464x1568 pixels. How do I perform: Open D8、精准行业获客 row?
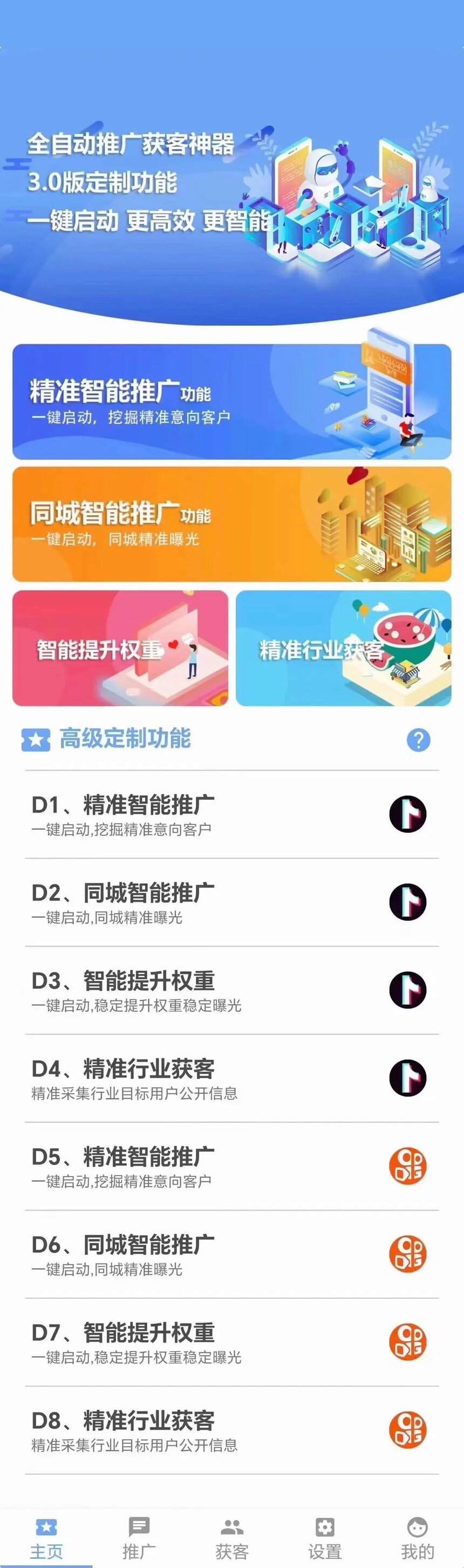231,1430
